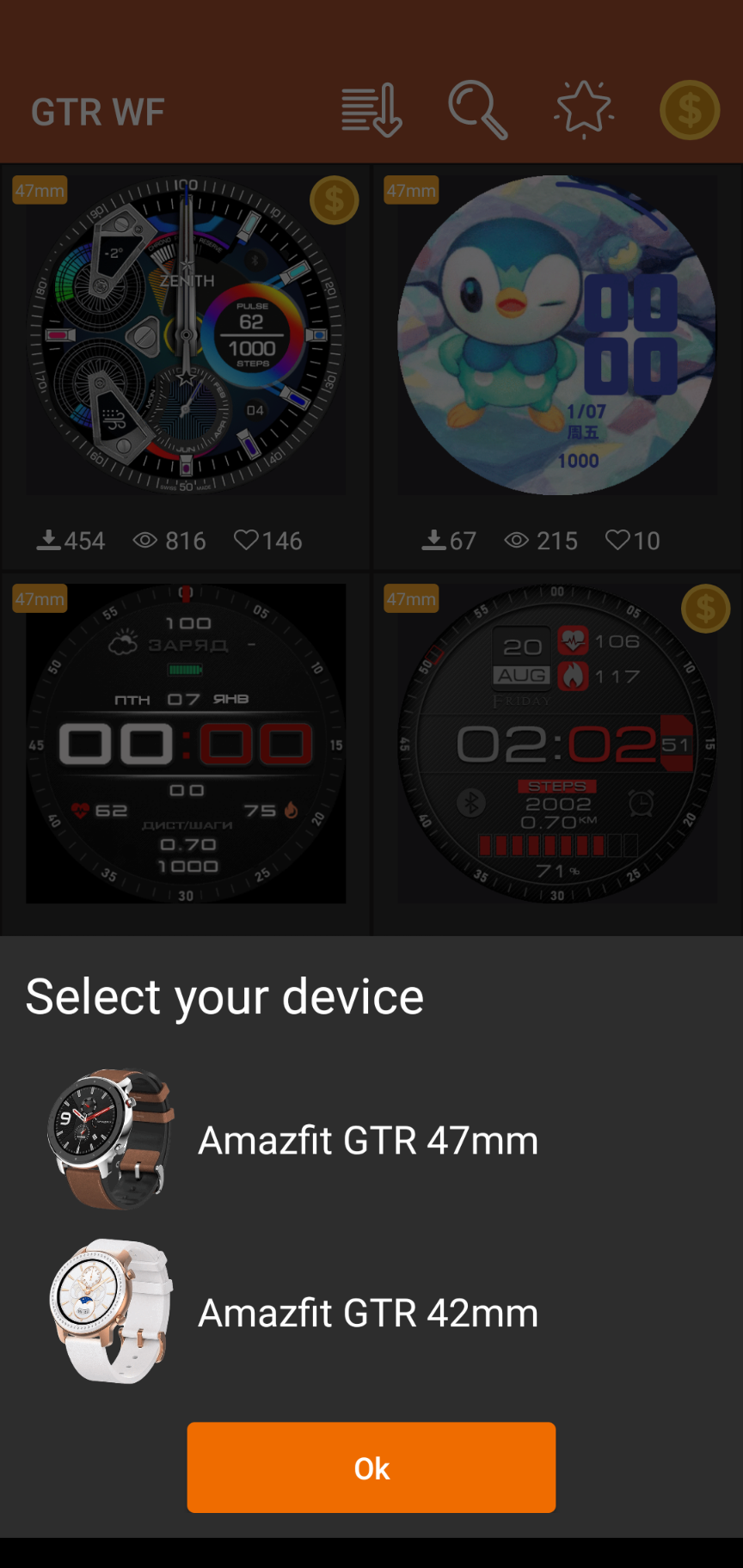Tap the Select your device dialog heading
The image size is (743, 1568).
point(224,995)
